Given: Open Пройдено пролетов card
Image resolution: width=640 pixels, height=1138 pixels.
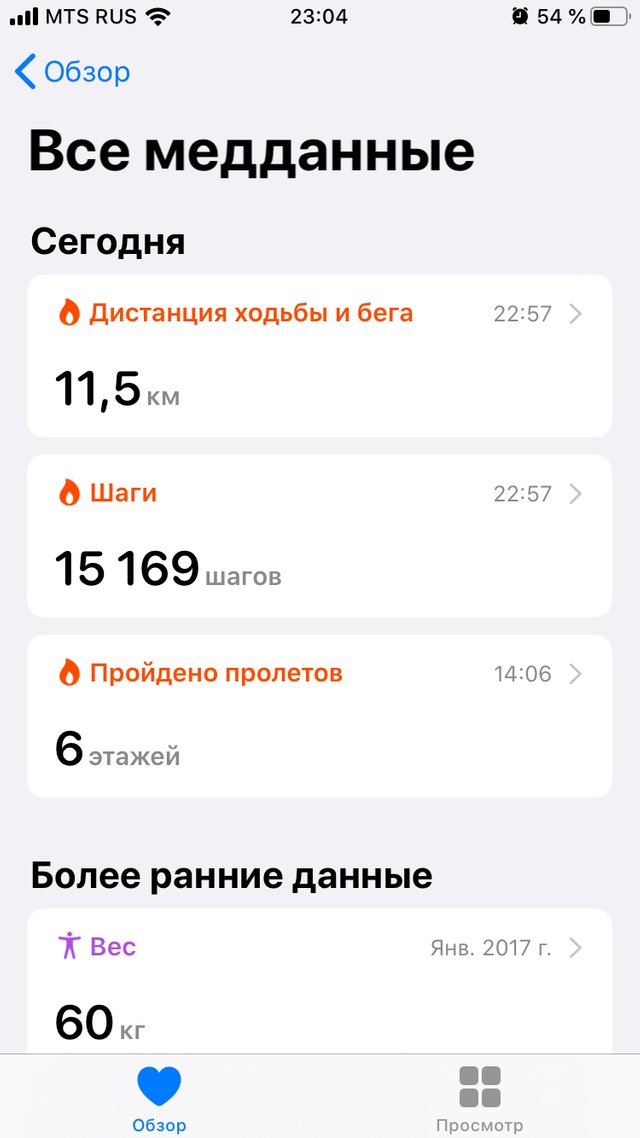Looking at the screenshot, I should tap(319, 716).
